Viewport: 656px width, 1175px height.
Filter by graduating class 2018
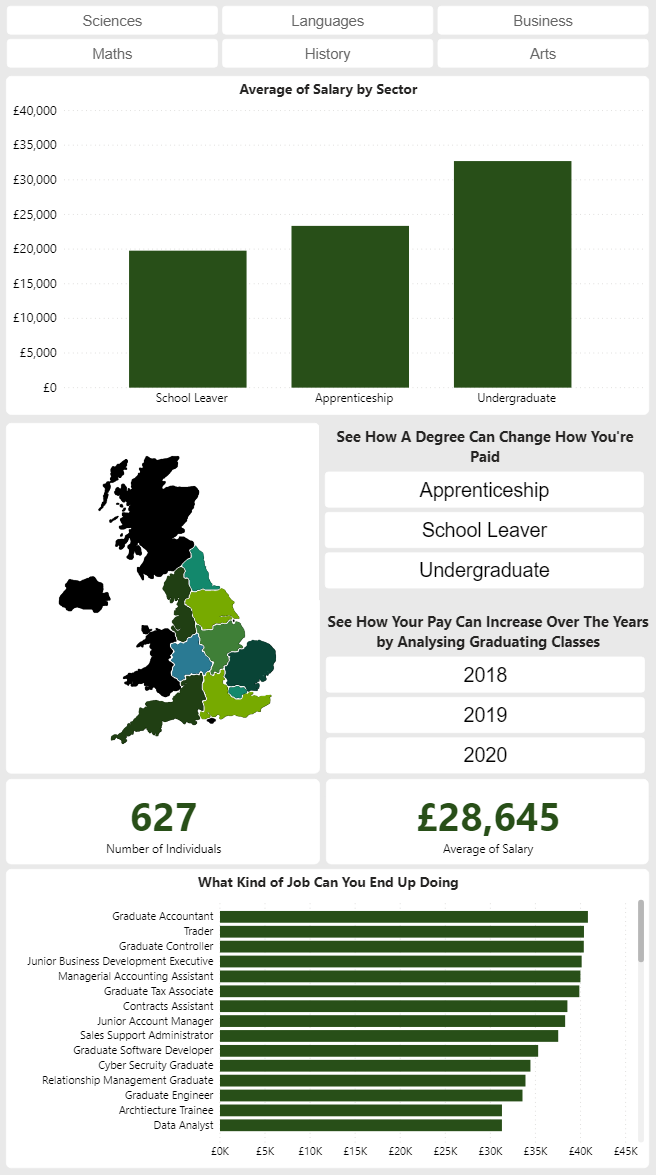pos(485,675)
